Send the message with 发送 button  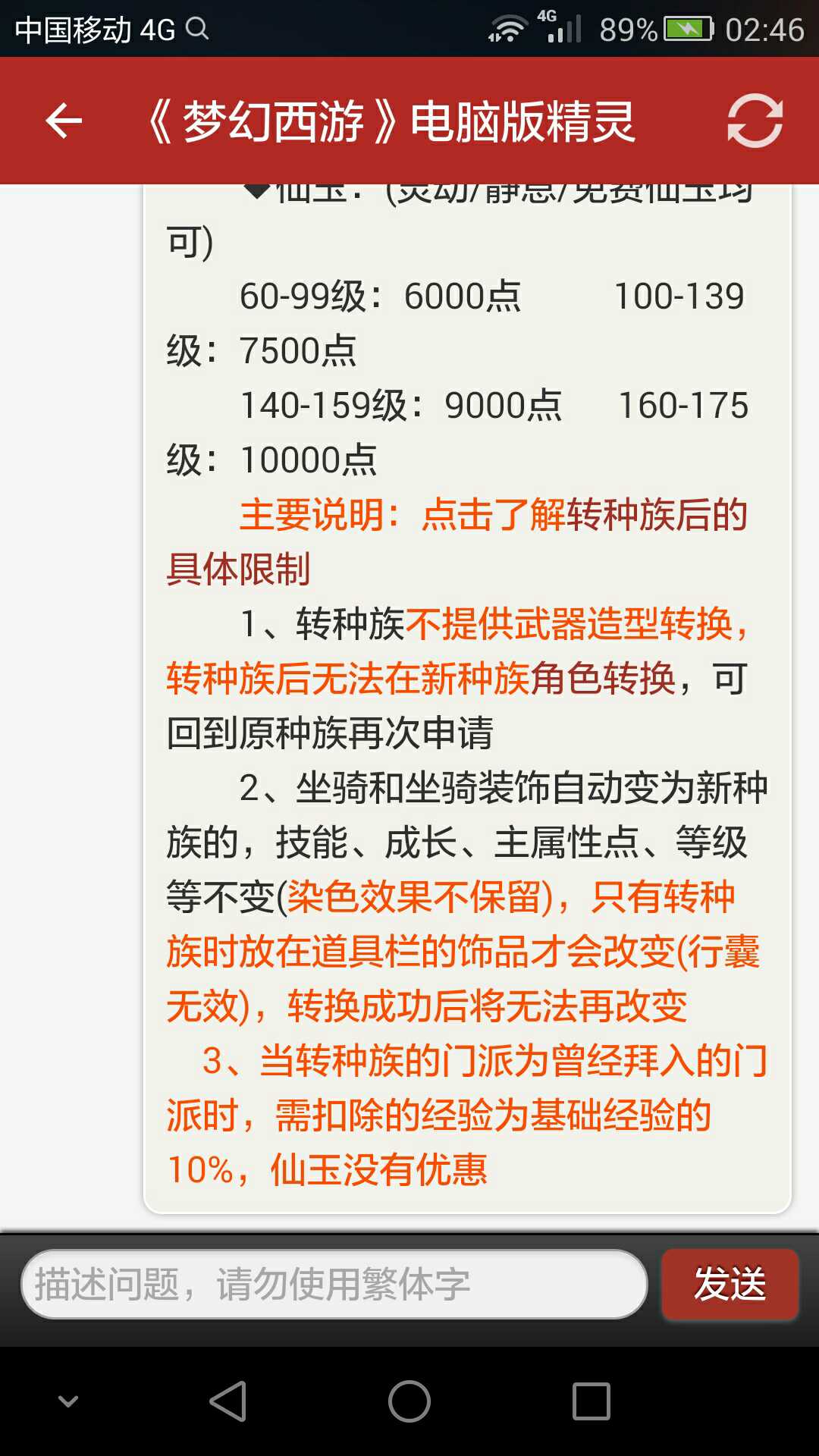[730, 1284]
